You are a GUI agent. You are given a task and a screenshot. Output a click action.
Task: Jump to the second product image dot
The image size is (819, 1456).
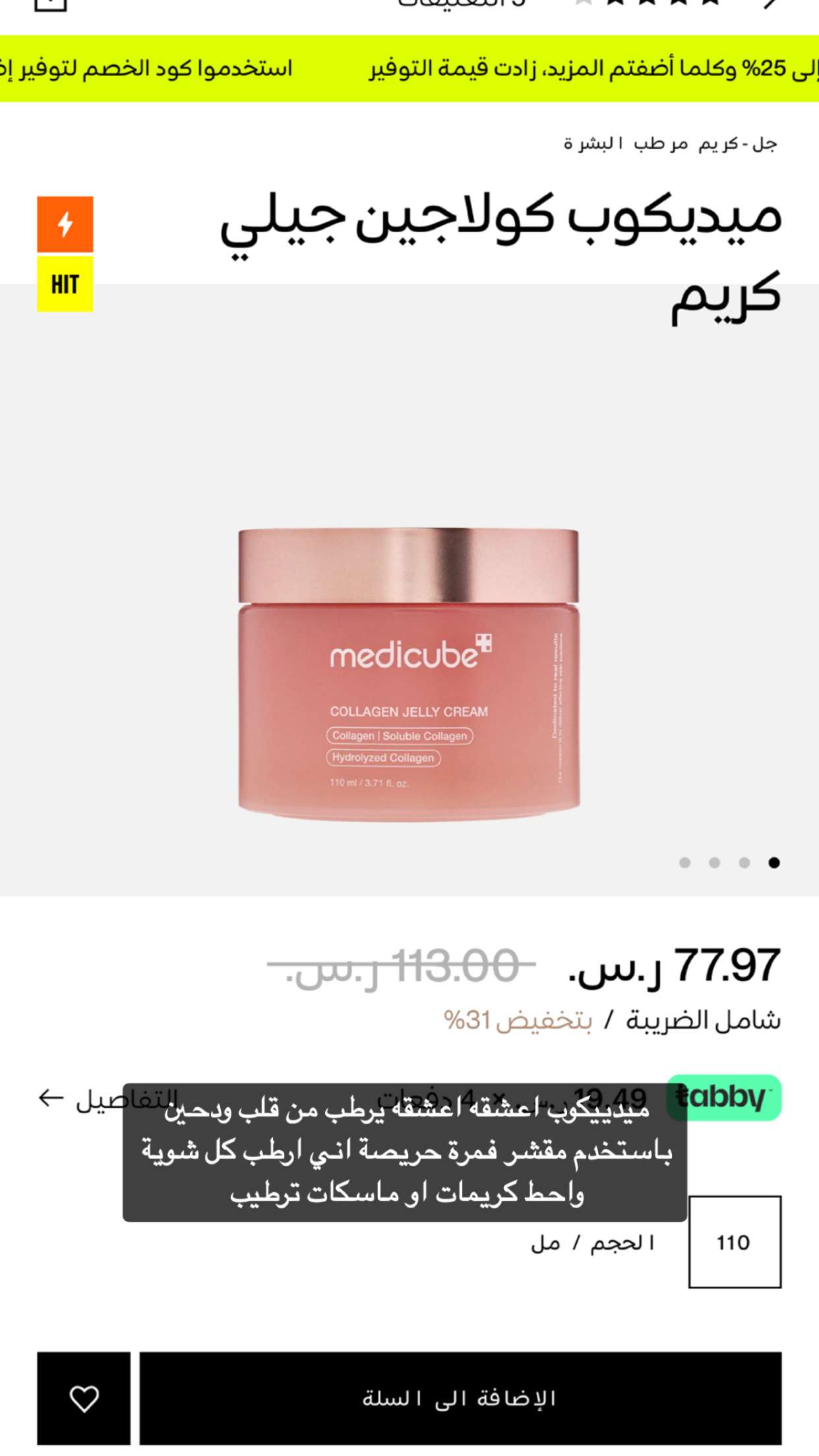744,863
